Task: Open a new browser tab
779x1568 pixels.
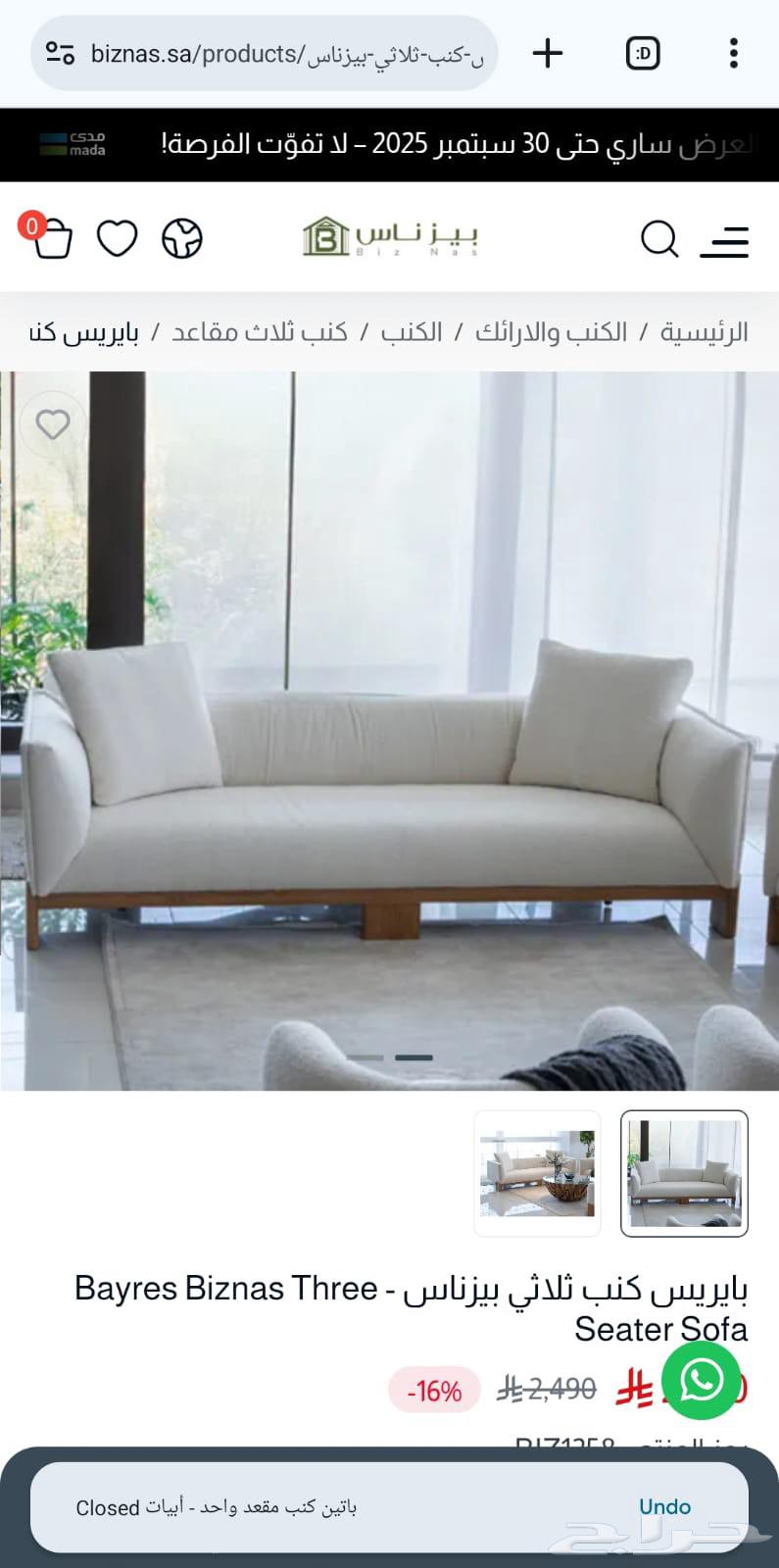Action: (548, 53)
